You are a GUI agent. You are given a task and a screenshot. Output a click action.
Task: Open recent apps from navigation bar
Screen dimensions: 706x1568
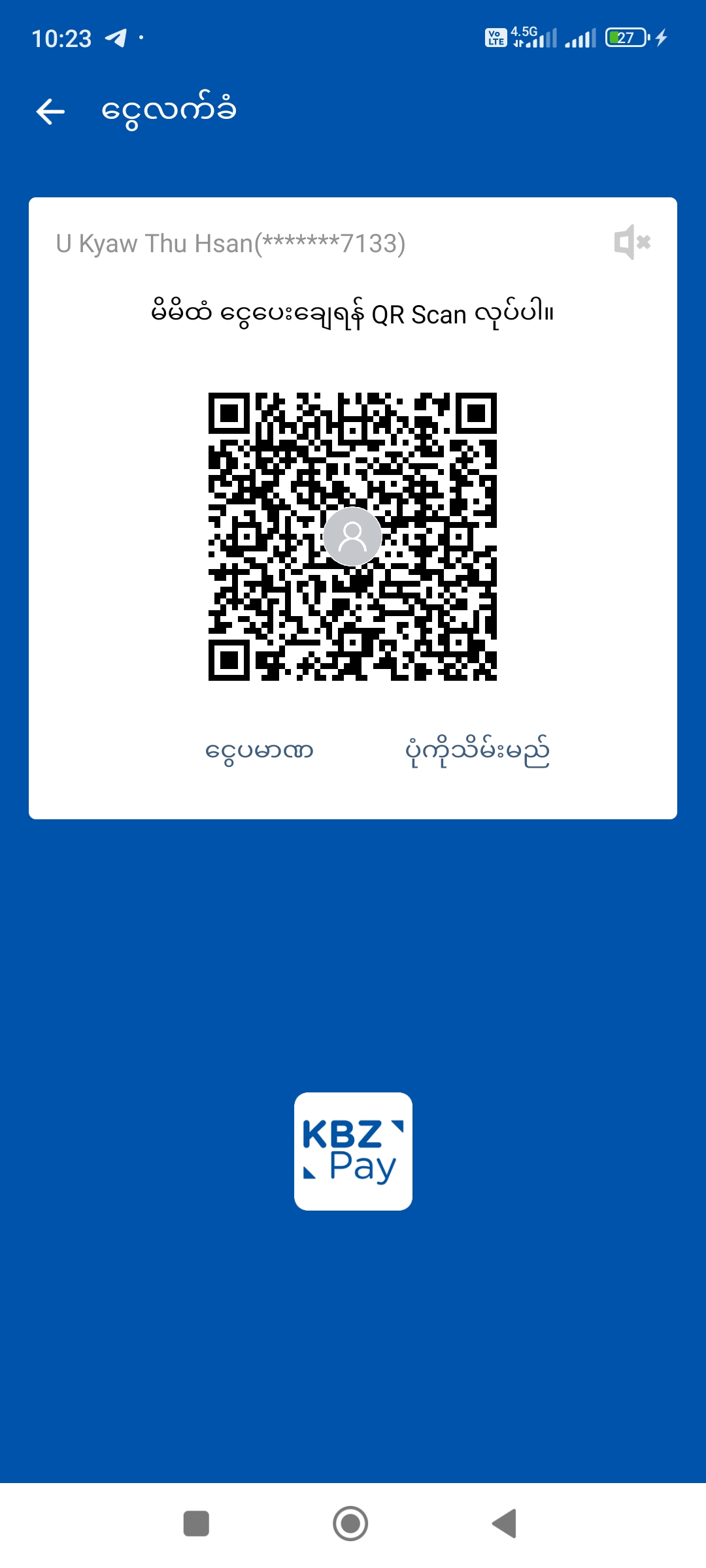(196, 1524)
